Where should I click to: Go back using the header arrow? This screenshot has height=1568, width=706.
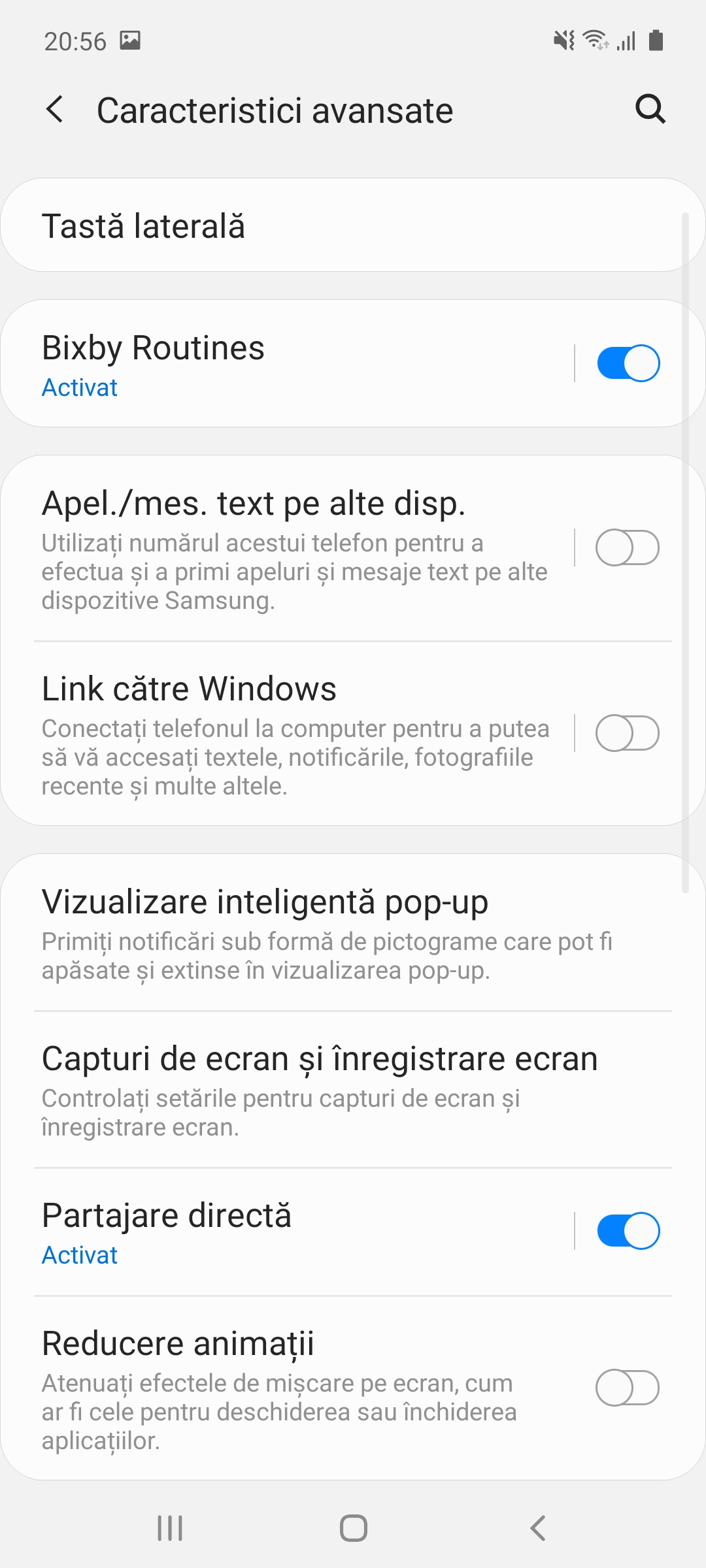coord(56,109)
